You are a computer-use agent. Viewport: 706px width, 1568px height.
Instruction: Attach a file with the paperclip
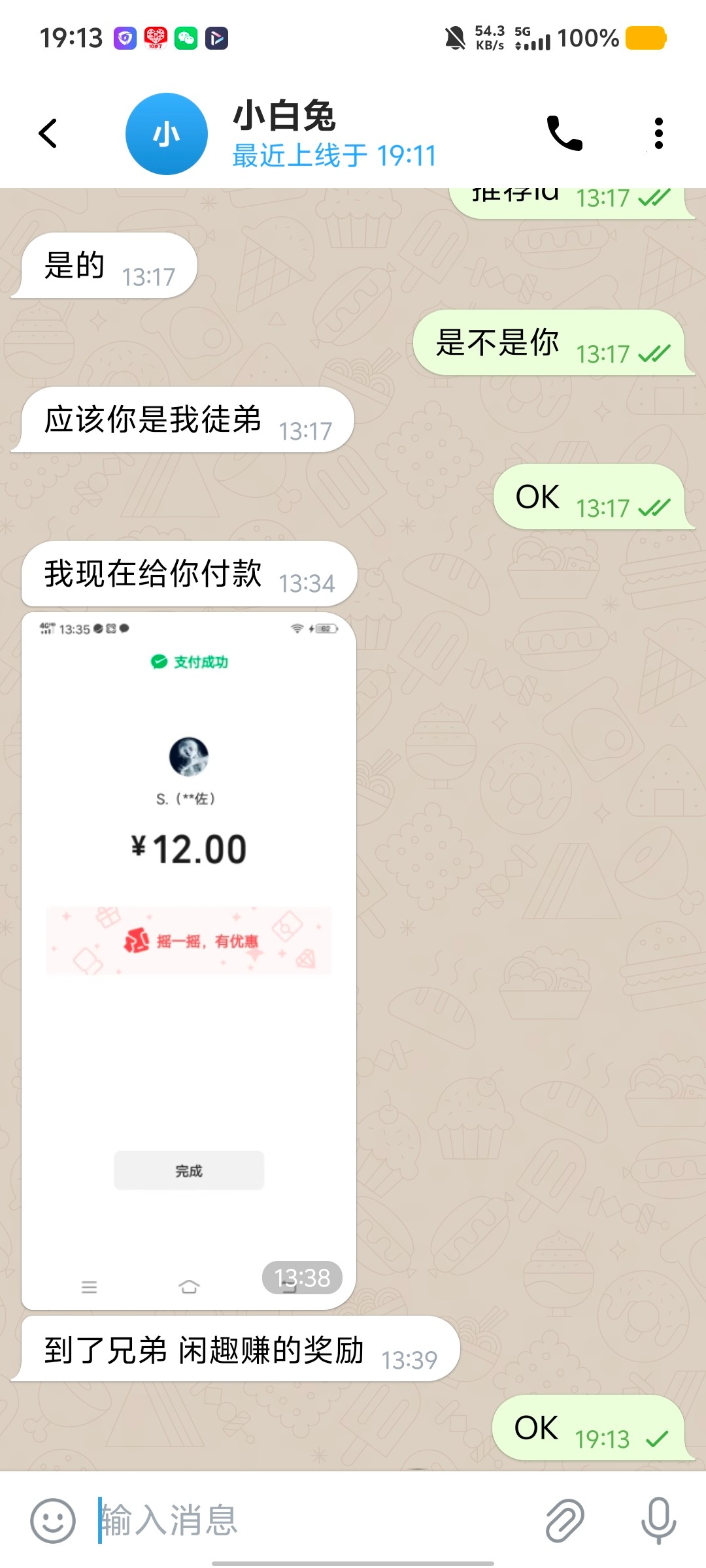(x=565, y=1520)
